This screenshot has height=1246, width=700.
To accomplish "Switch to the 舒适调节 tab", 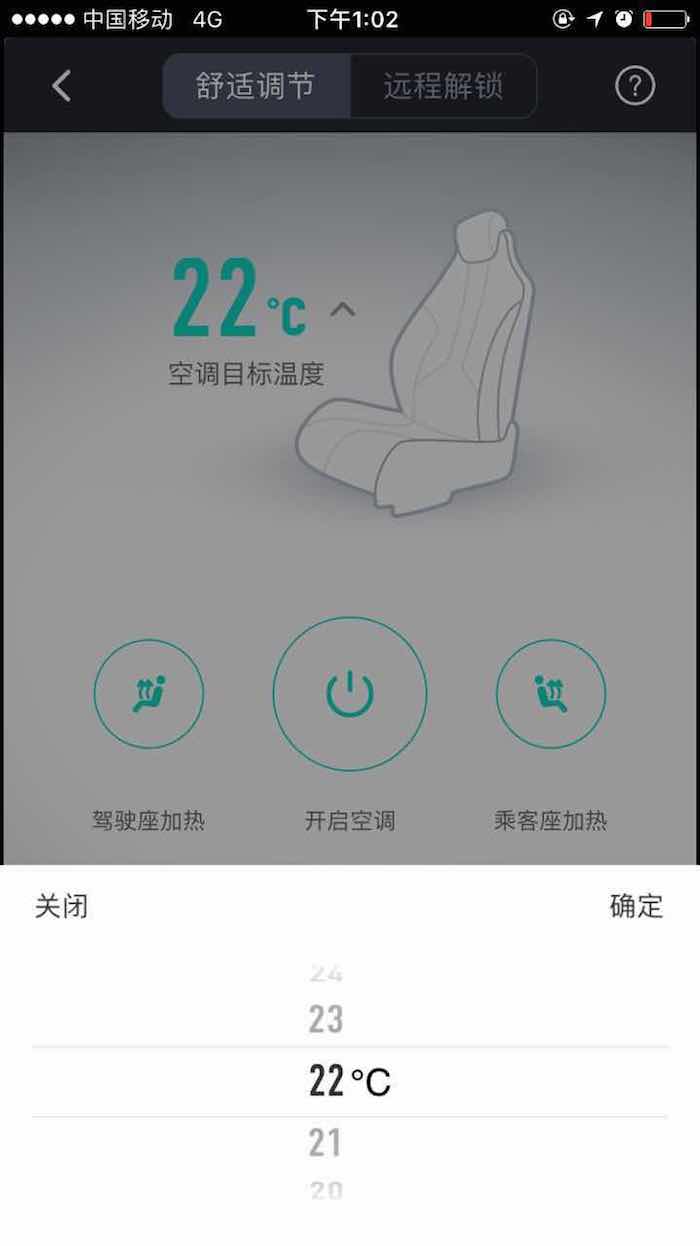I will 256,86.
